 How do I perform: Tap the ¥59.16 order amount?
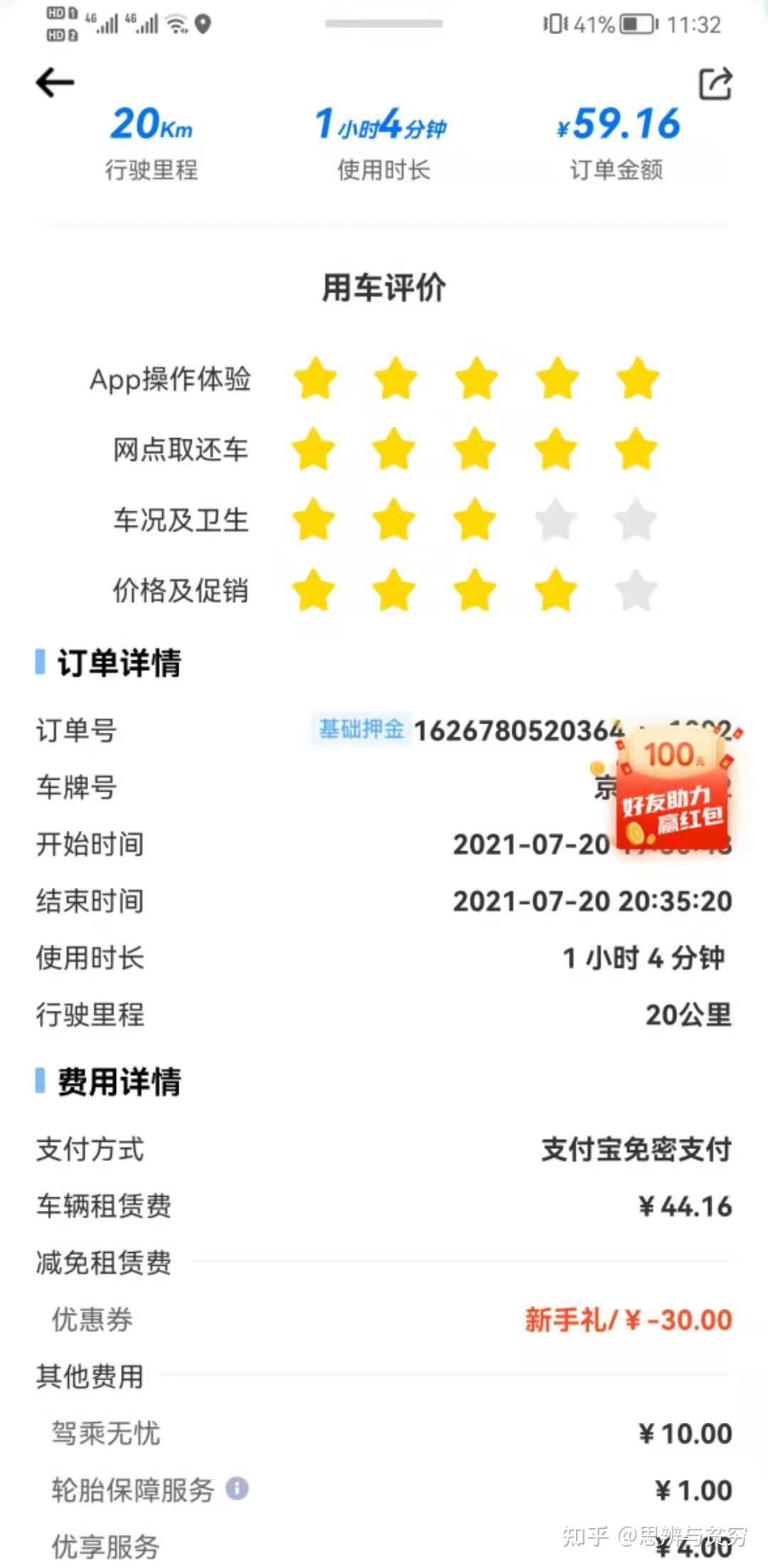pos(617,122)
